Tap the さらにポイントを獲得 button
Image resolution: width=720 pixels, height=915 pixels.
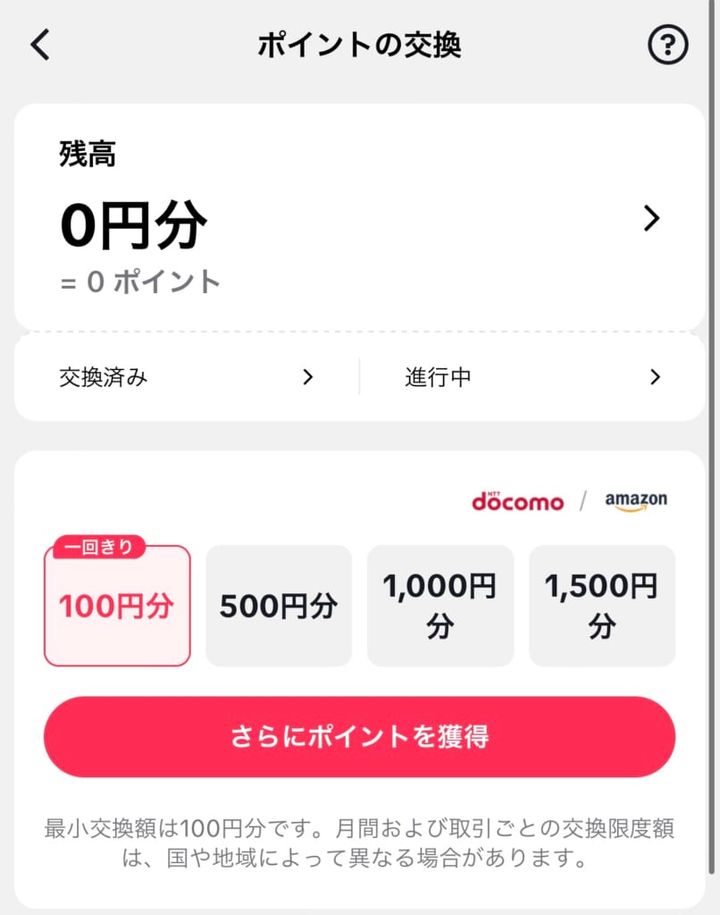[x=359, y=737]
